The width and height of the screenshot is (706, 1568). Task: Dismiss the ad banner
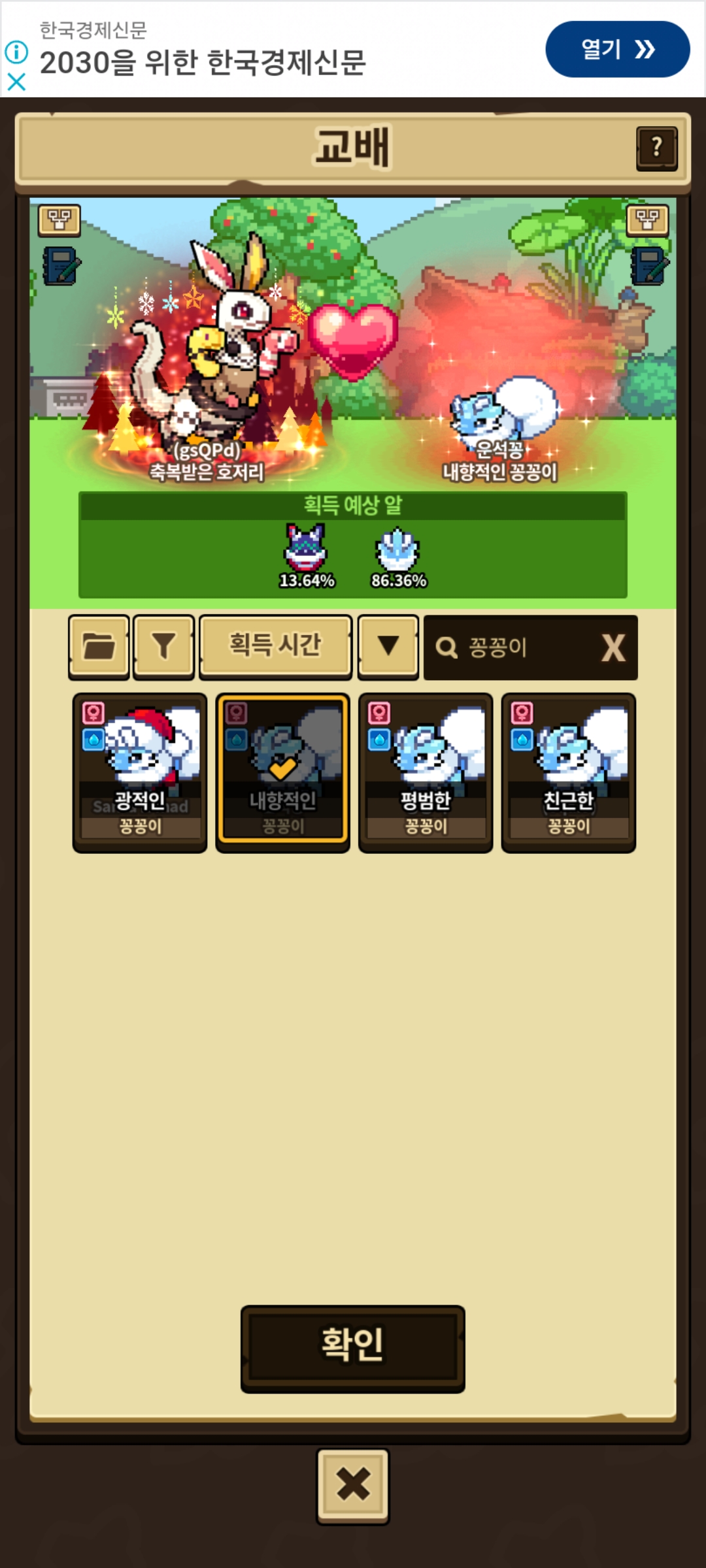coord(16,82)
